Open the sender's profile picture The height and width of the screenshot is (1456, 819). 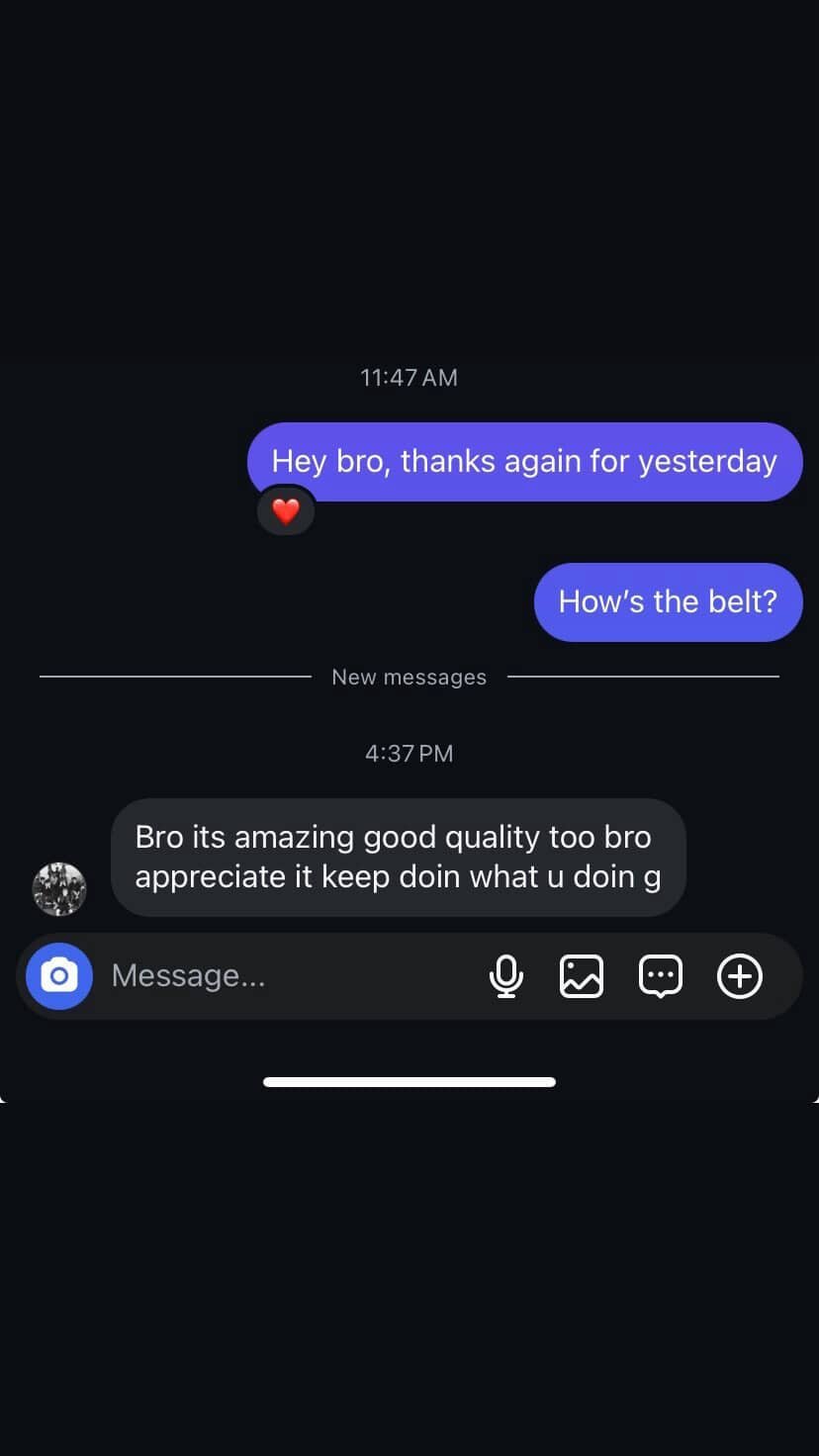point(59,888)
